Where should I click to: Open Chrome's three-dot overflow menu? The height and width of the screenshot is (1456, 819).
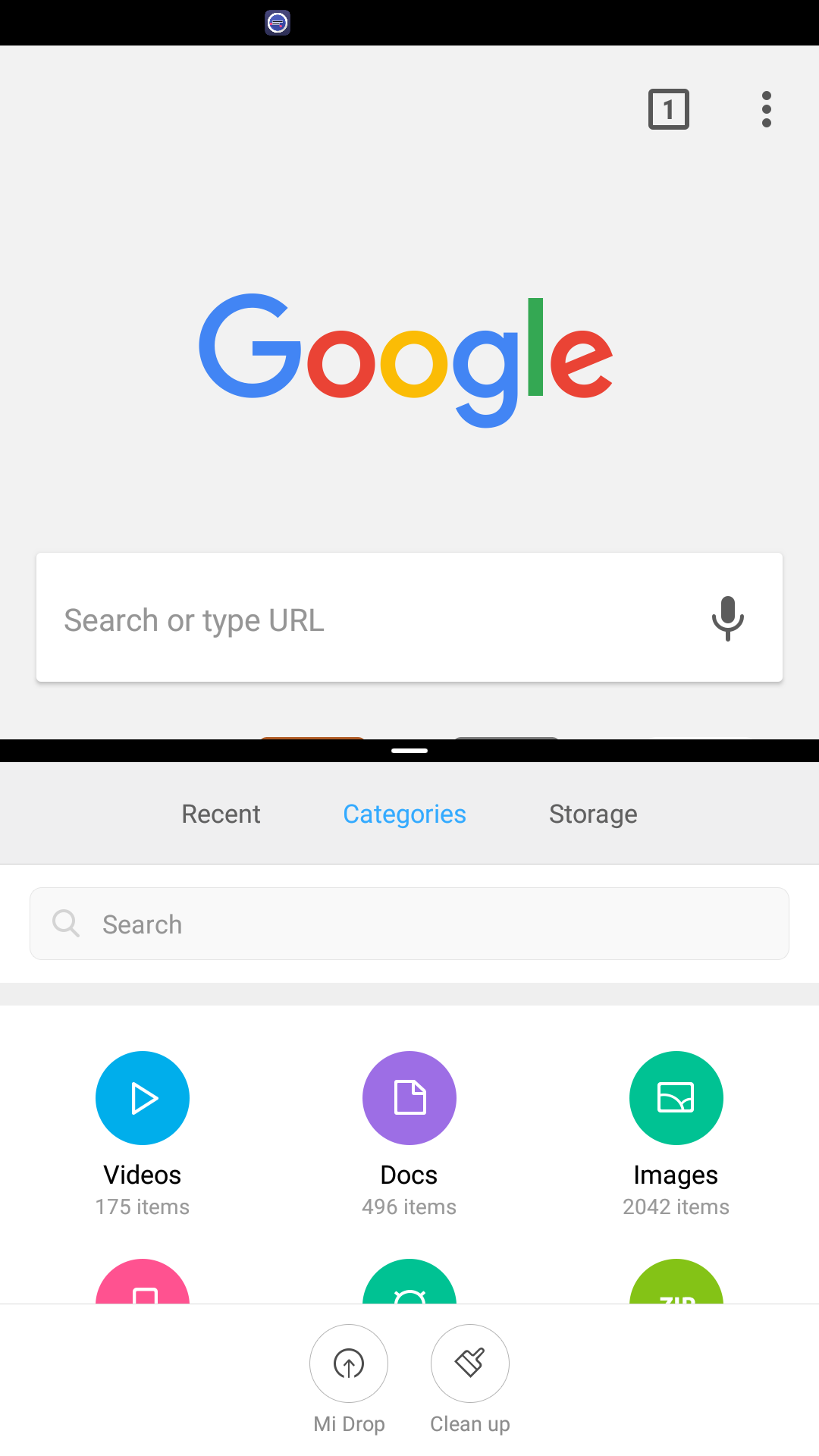[767, 109]
